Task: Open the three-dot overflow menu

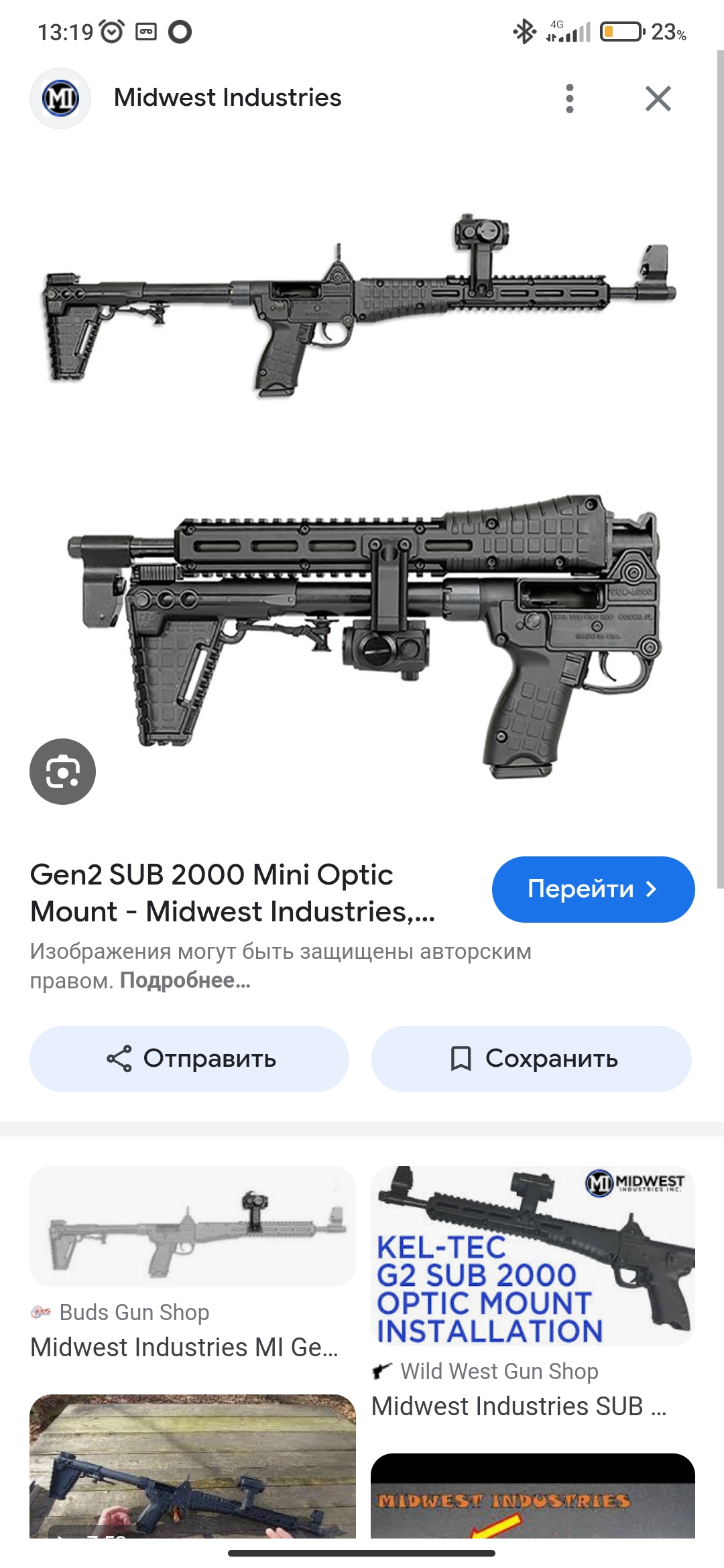Action: click(x=570, y=99)
